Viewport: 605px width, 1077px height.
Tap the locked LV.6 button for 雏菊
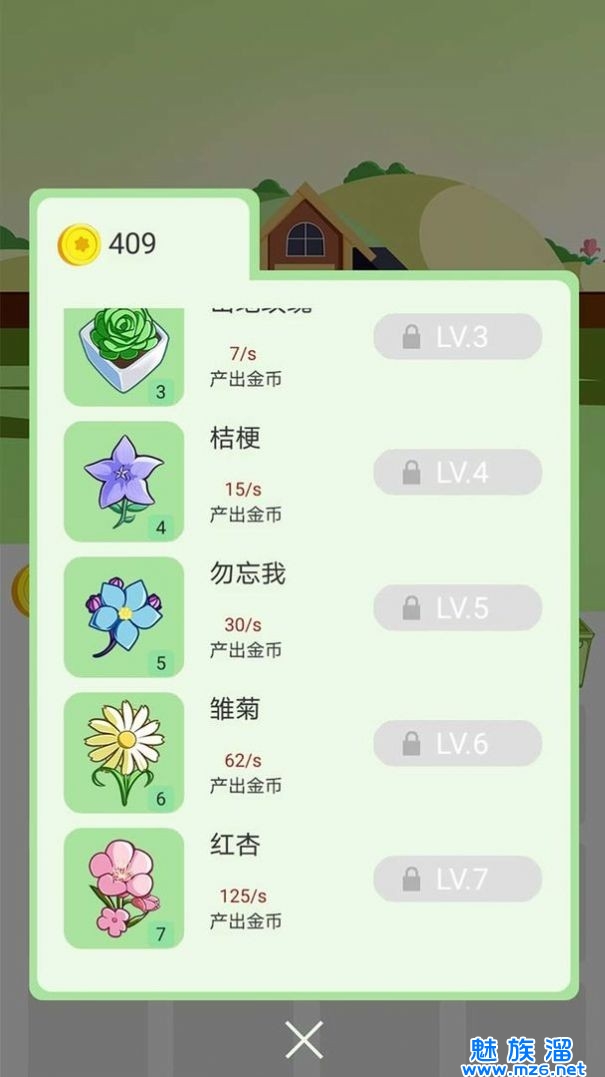click(458, 743)
